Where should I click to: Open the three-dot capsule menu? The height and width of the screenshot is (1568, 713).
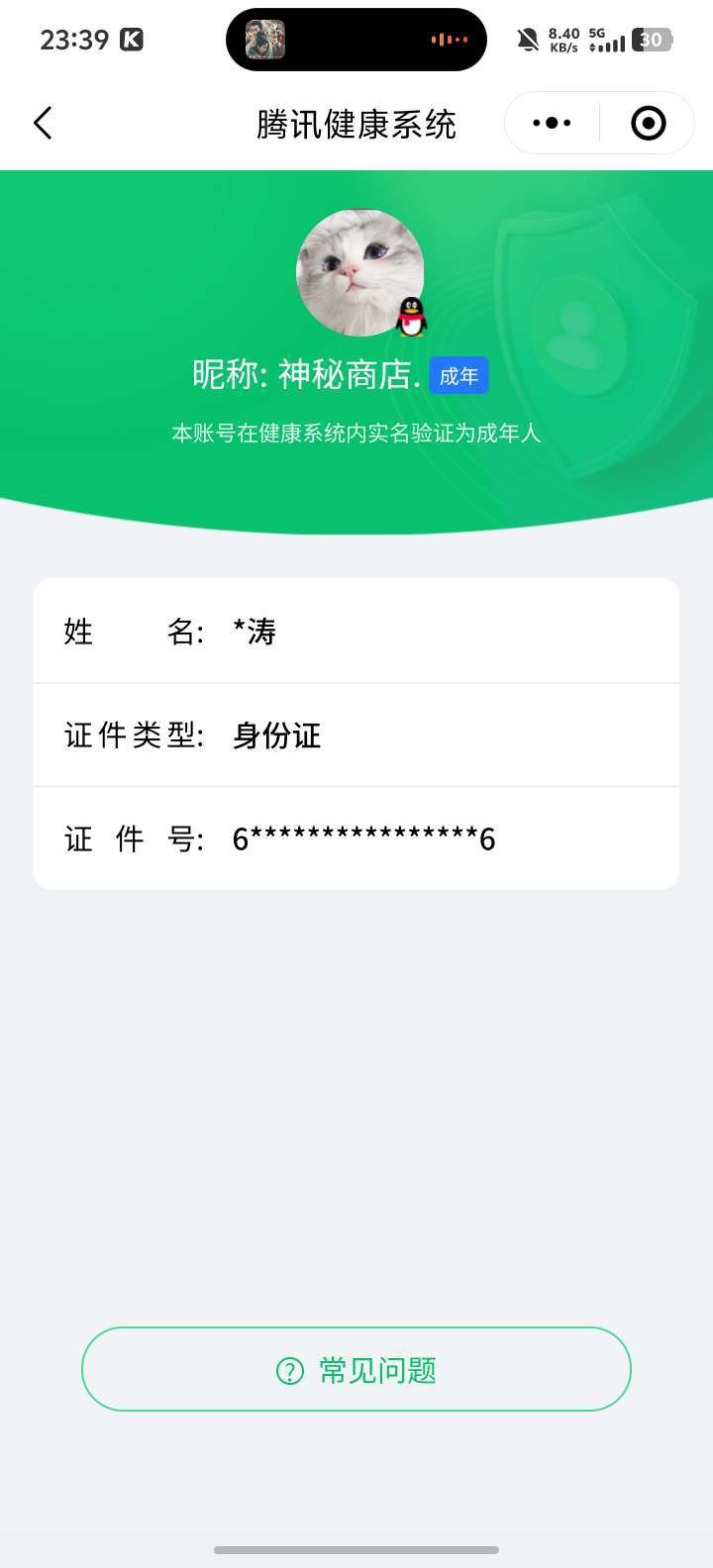(x=552, y=123)
